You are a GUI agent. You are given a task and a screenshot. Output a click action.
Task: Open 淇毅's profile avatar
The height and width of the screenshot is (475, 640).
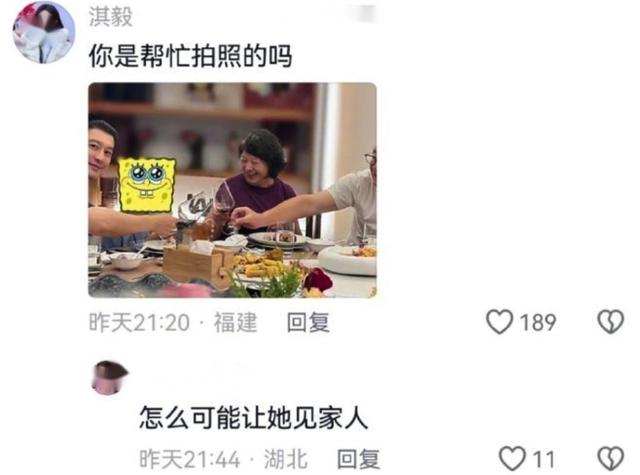[44, 33]
